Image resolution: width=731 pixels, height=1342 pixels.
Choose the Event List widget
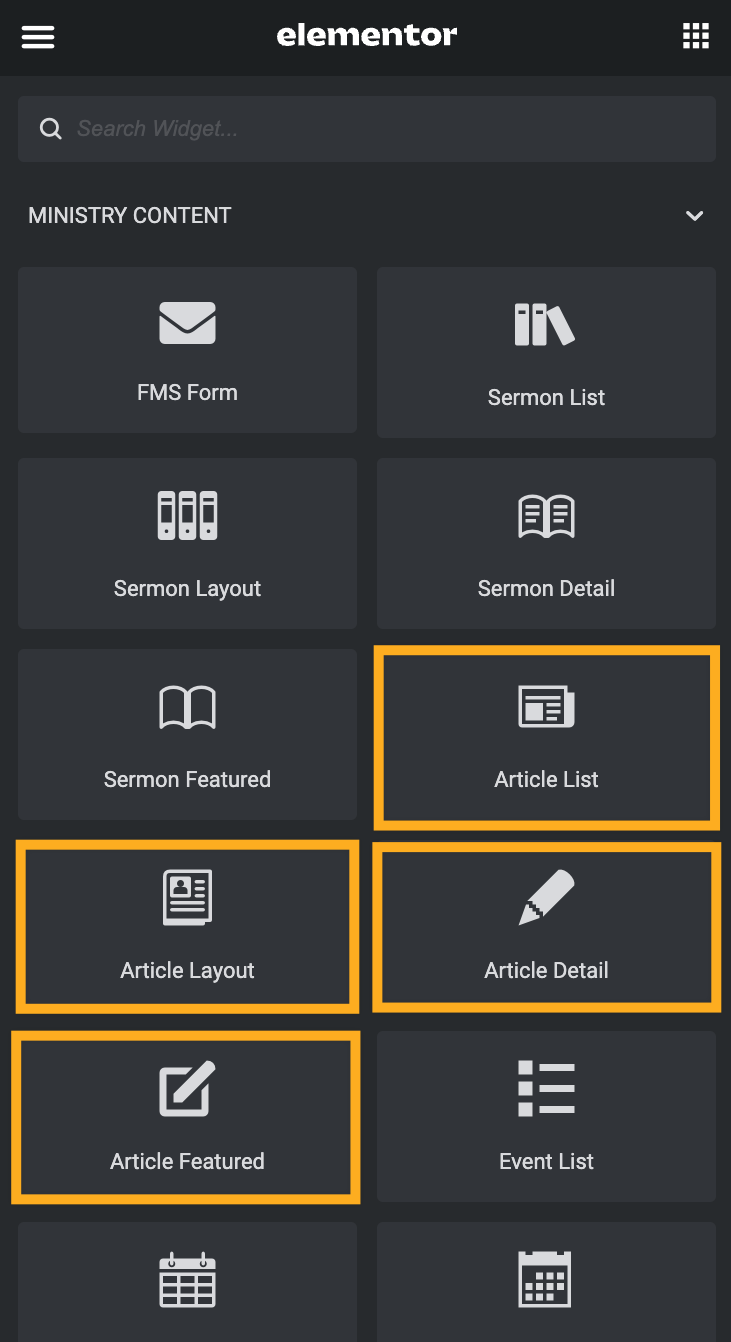[x=546, y=1117]
